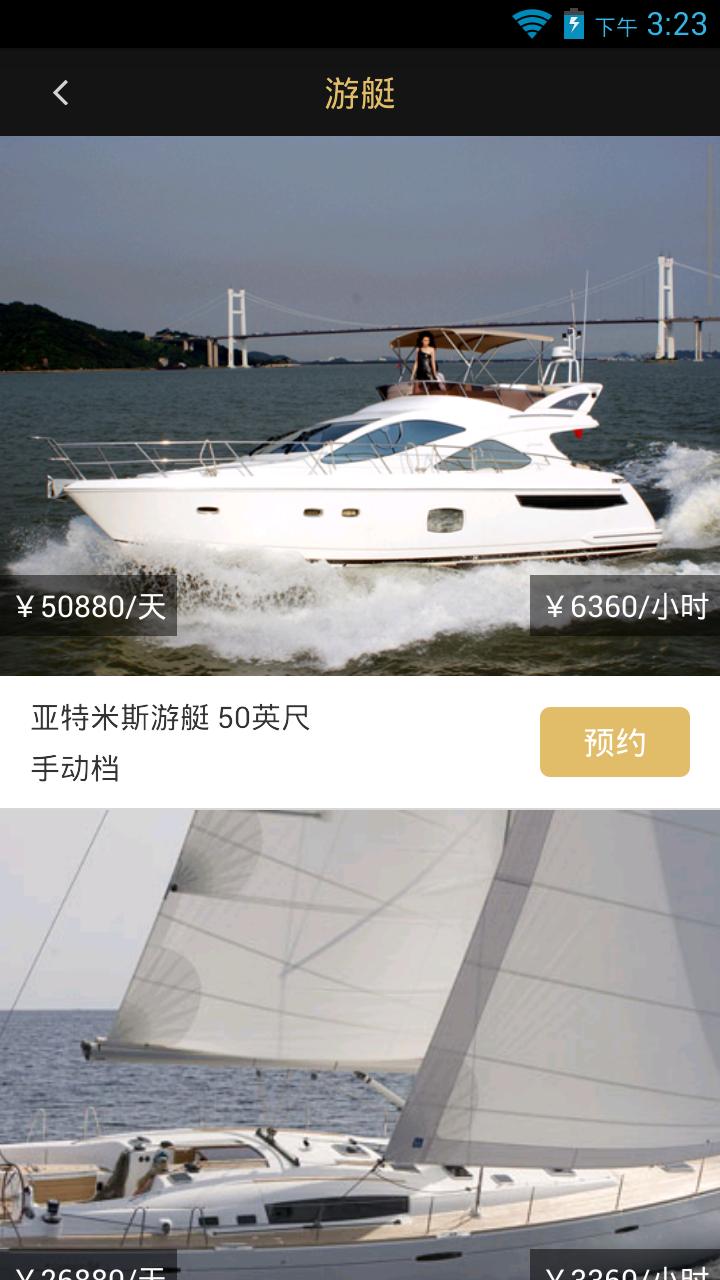
Task: Tap 预约 for 亚特米斯游艇 50英尺
Action: pyautogui.click(x=614, y=742)
